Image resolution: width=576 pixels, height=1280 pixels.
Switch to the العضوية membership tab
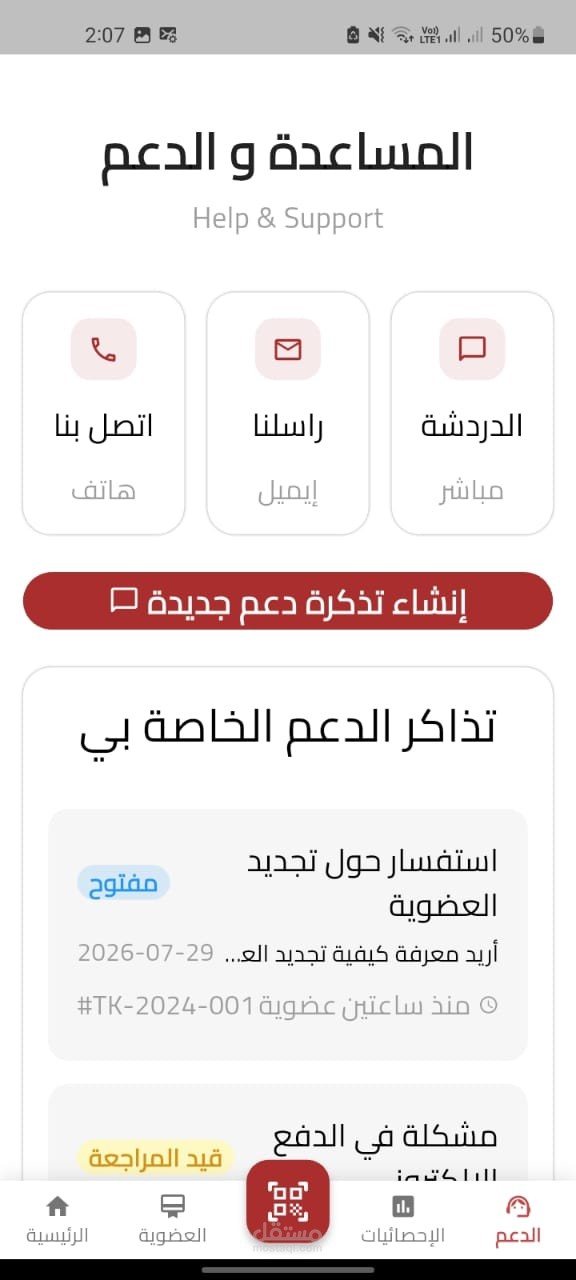tap(173, 1219)
